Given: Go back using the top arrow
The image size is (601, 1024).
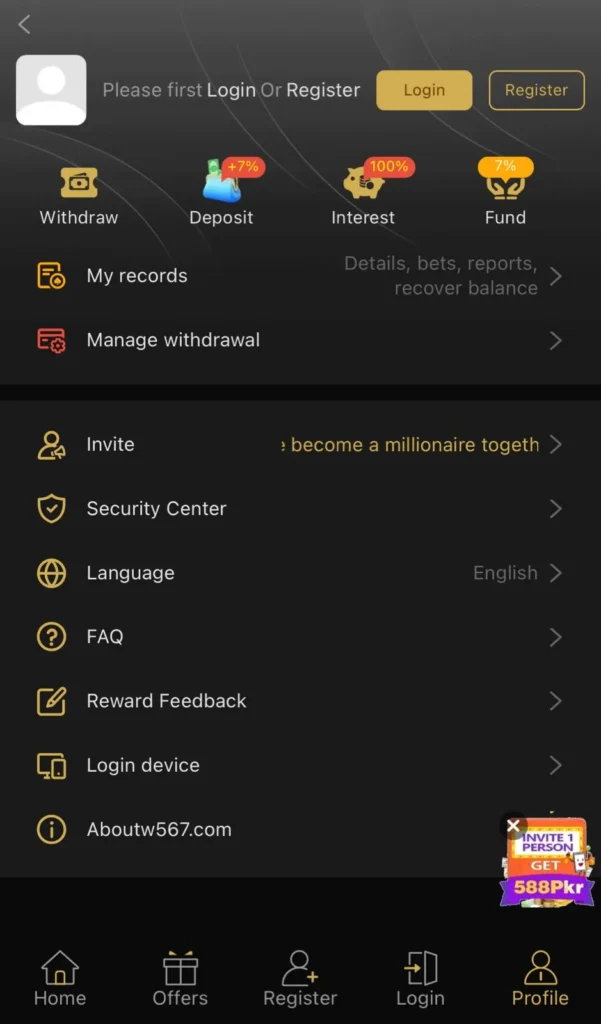Looking at the screenshot, I should pyautogui.click(x=25, y=25).
